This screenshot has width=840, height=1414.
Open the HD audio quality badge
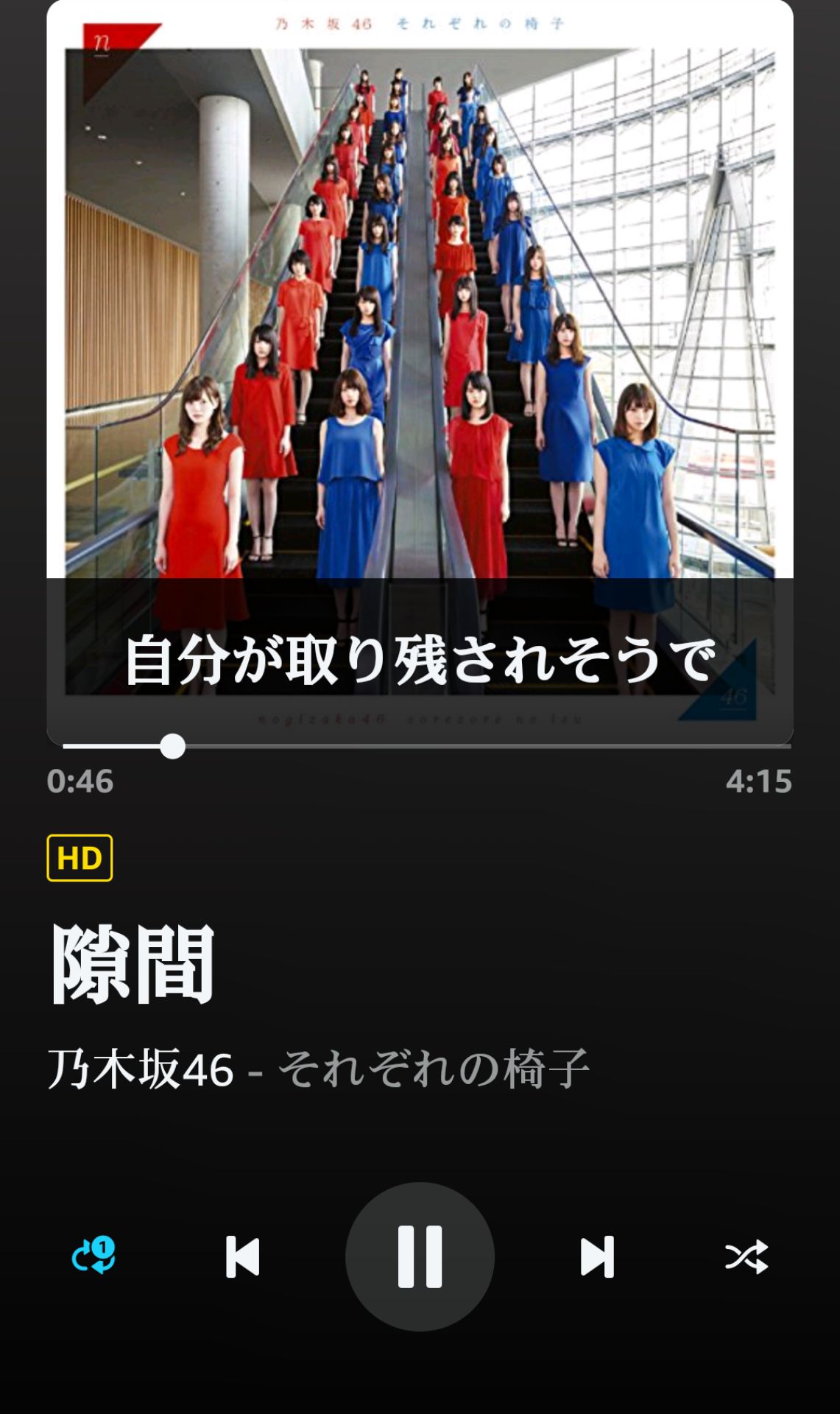[x=80, y=858]
